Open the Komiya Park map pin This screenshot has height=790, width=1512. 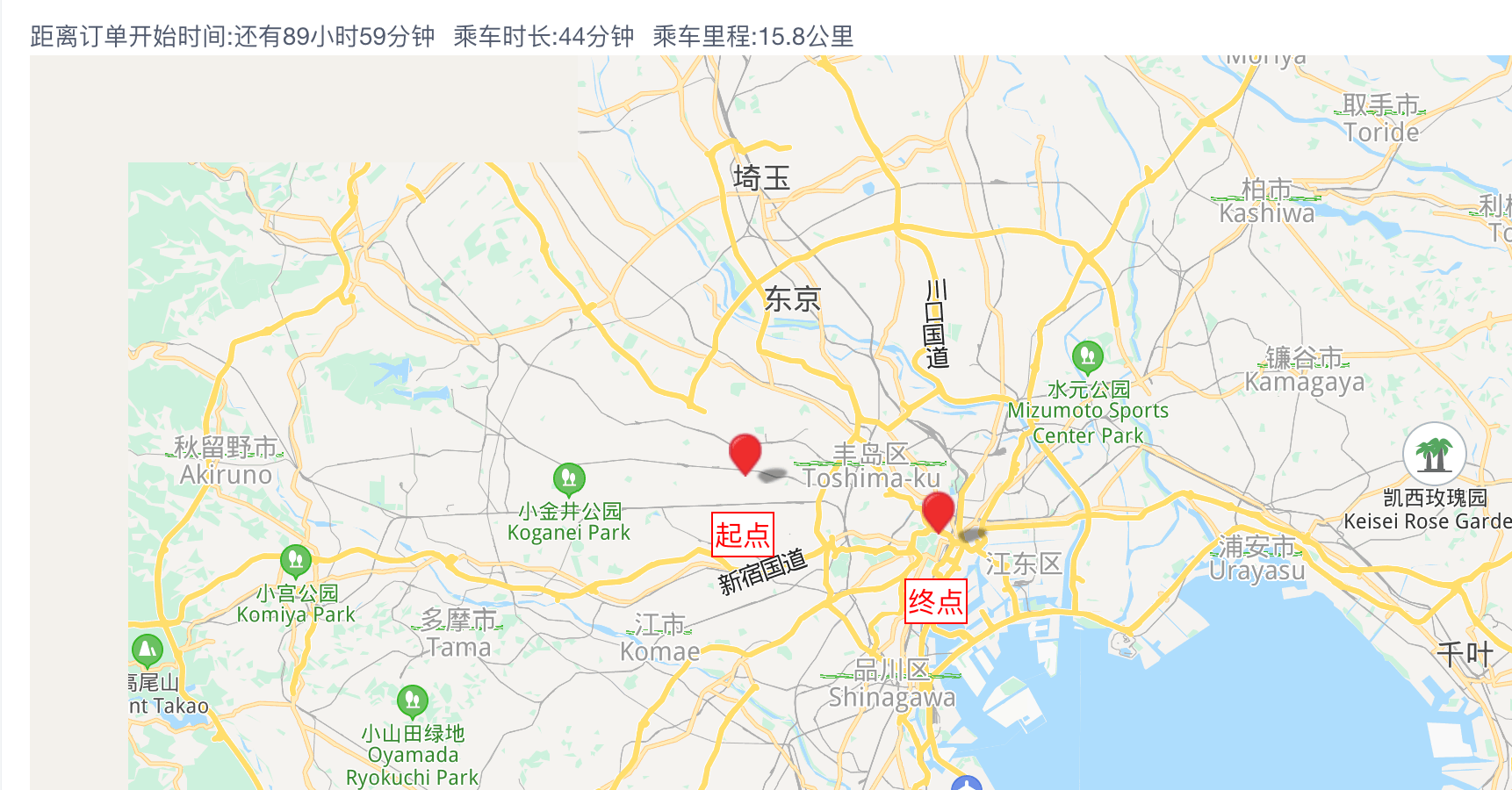295,560
